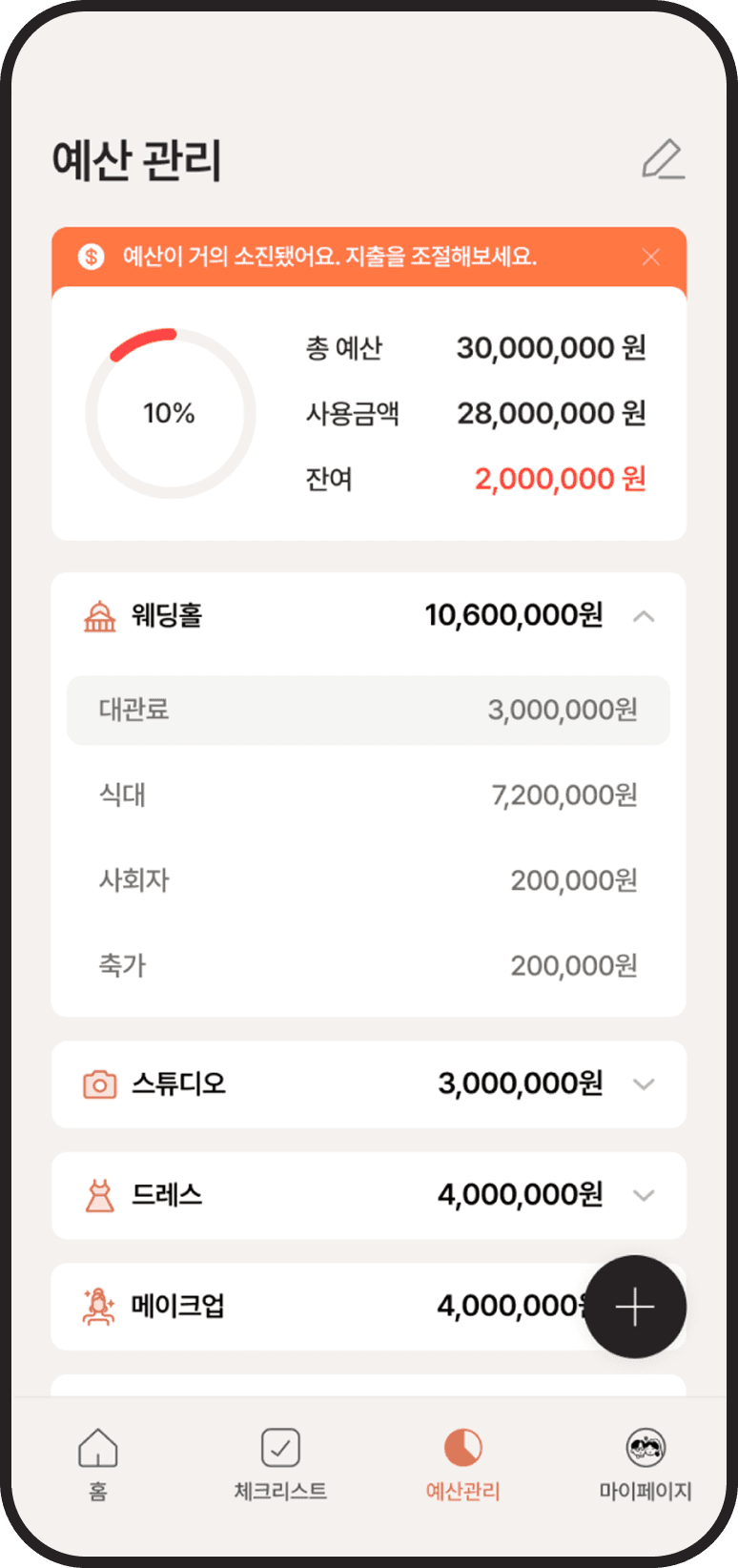Select the wedding hall building icon

coord(99,614)
